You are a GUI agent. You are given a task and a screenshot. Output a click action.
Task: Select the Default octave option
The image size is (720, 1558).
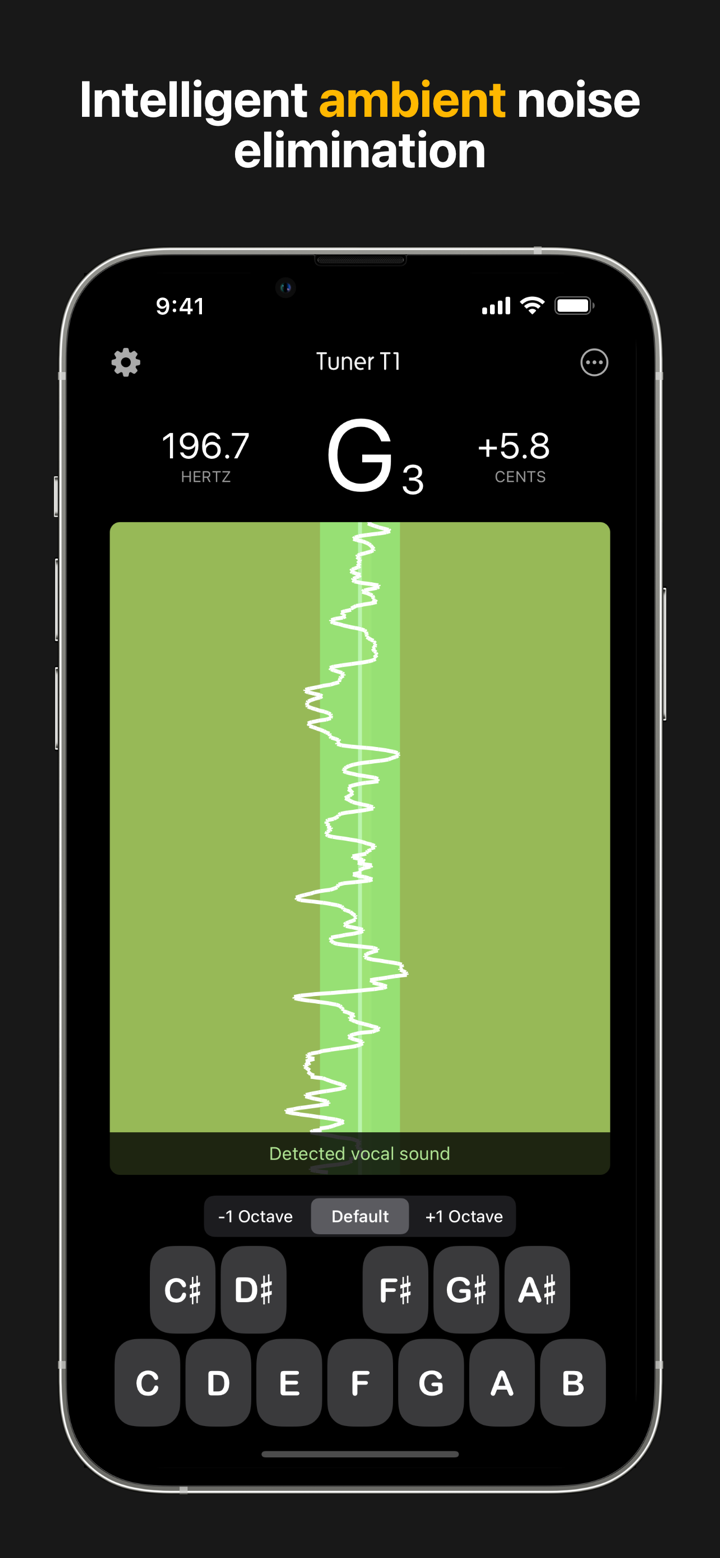359,1216
